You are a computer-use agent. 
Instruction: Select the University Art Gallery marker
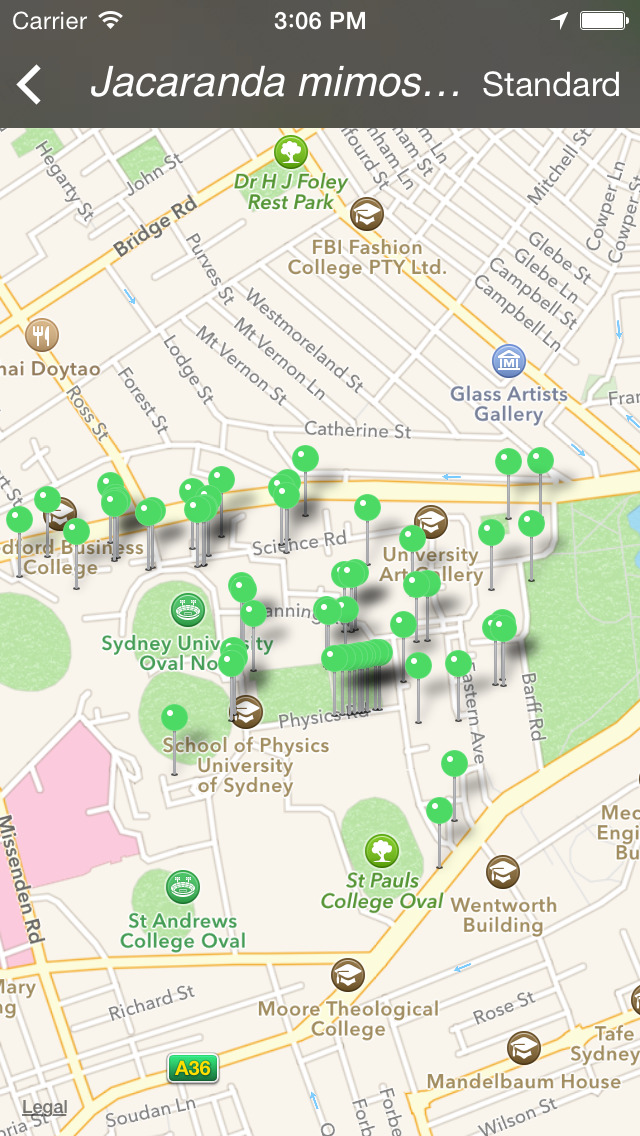click(431, 522)
